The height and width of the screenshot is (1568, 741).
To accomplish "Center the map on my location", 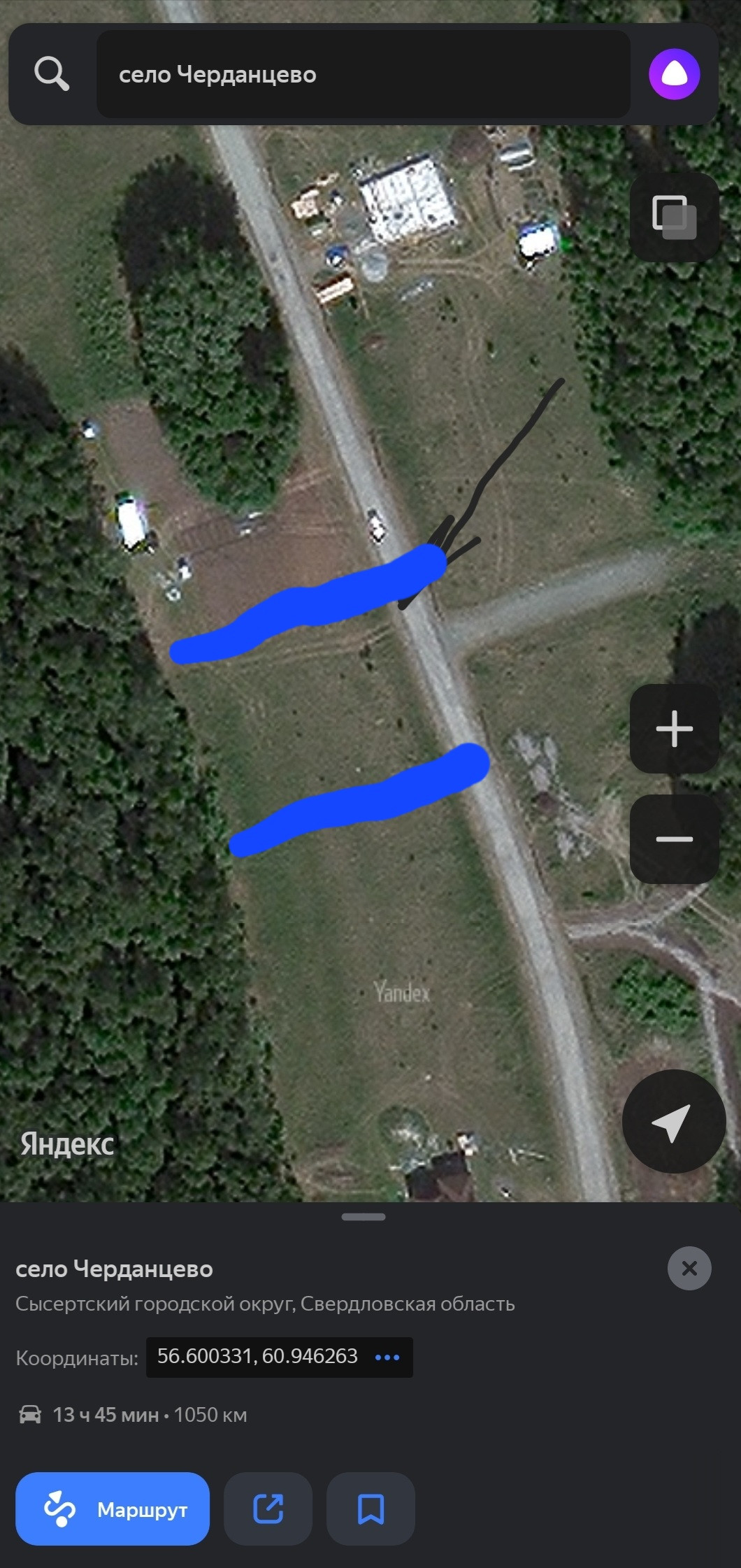I will click(x=673, y=1121).
